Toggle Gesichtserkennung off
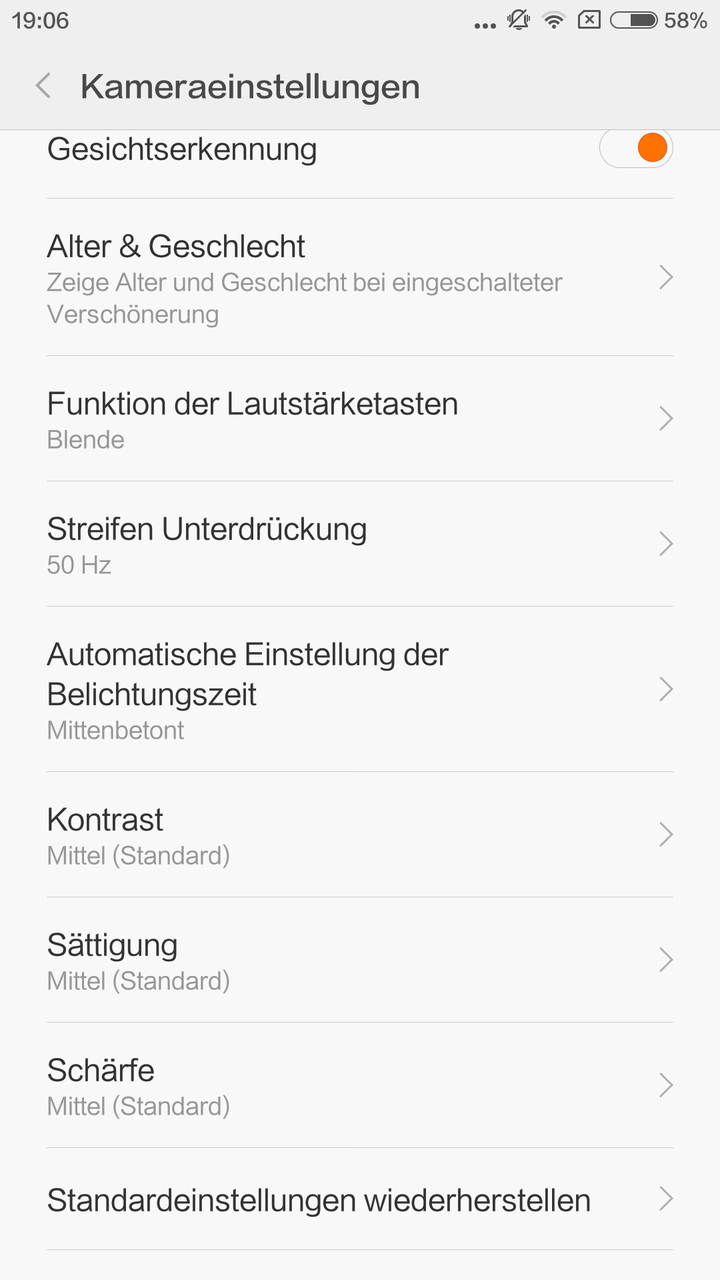 point(636,150)
